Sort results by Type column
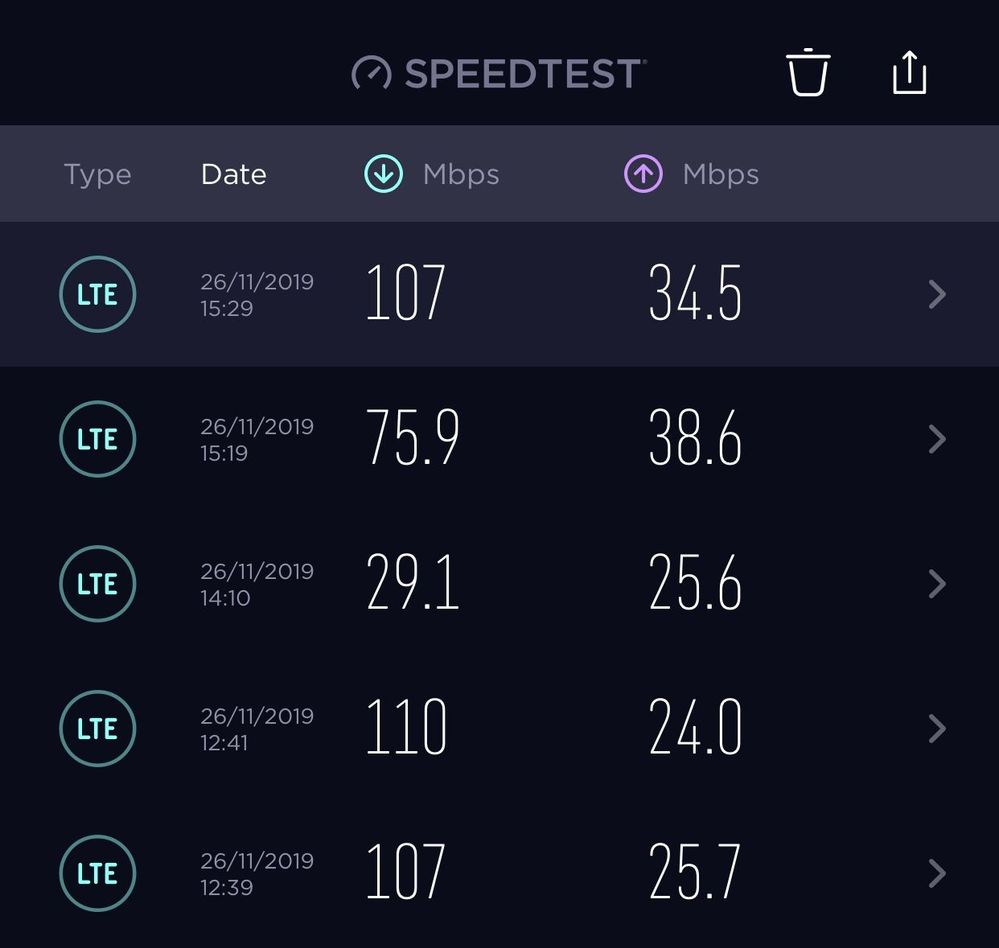This screenshot has height=948, width=999. coord(97,174)
